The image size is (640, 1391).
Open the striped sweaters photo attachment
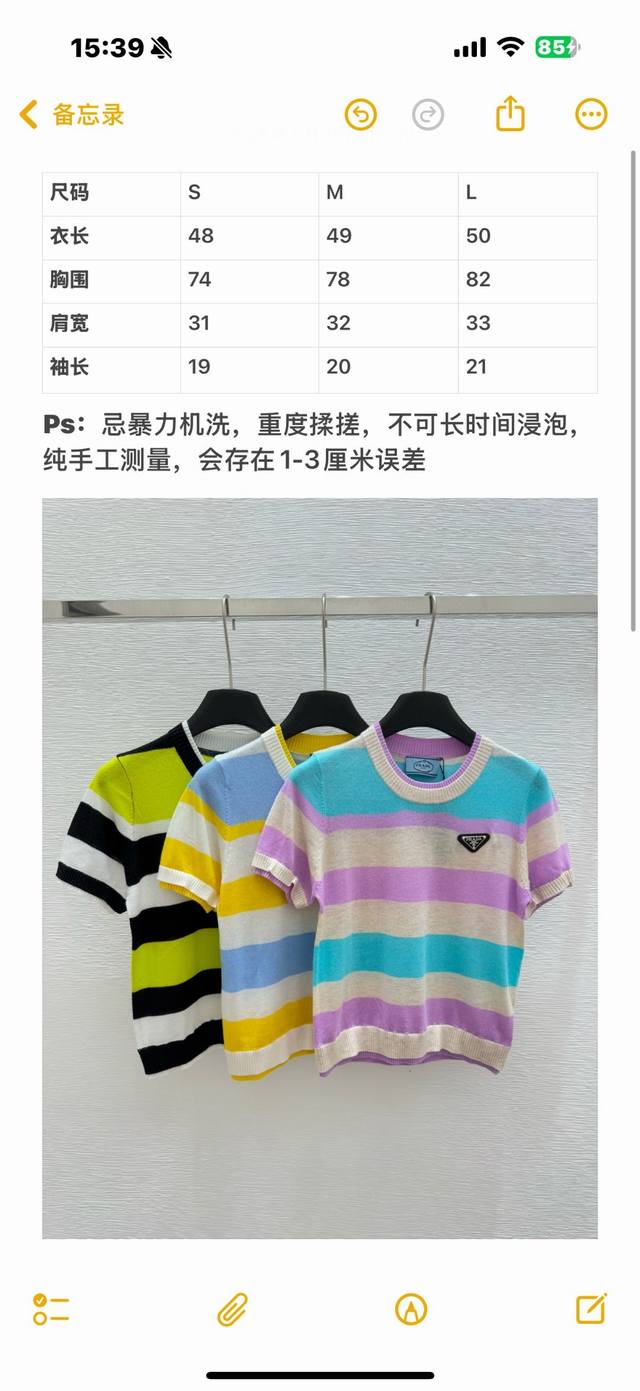click(320, 868)
